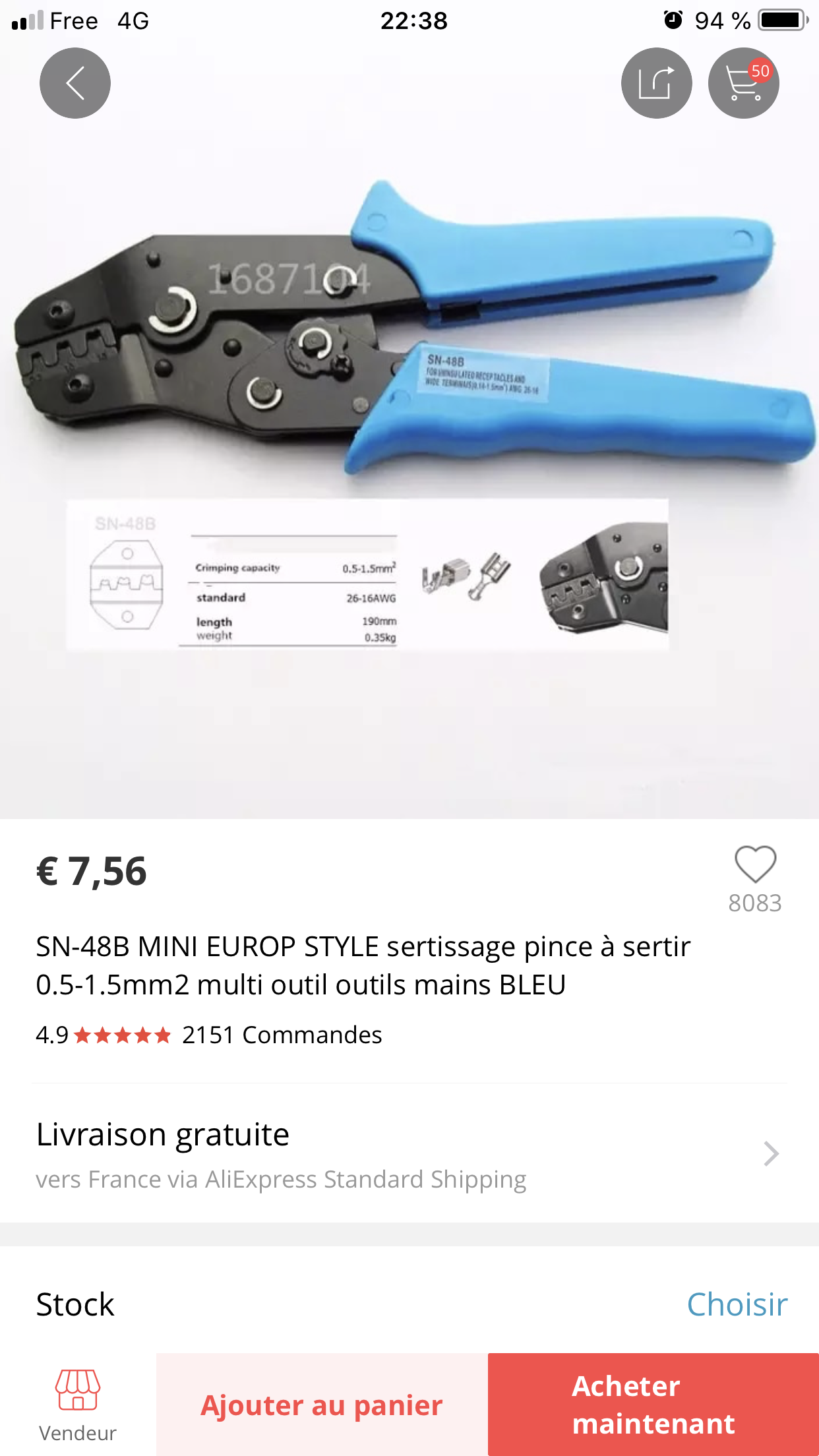
Task: Share this product
Action: pyautogui.click(x=656, y=83)
